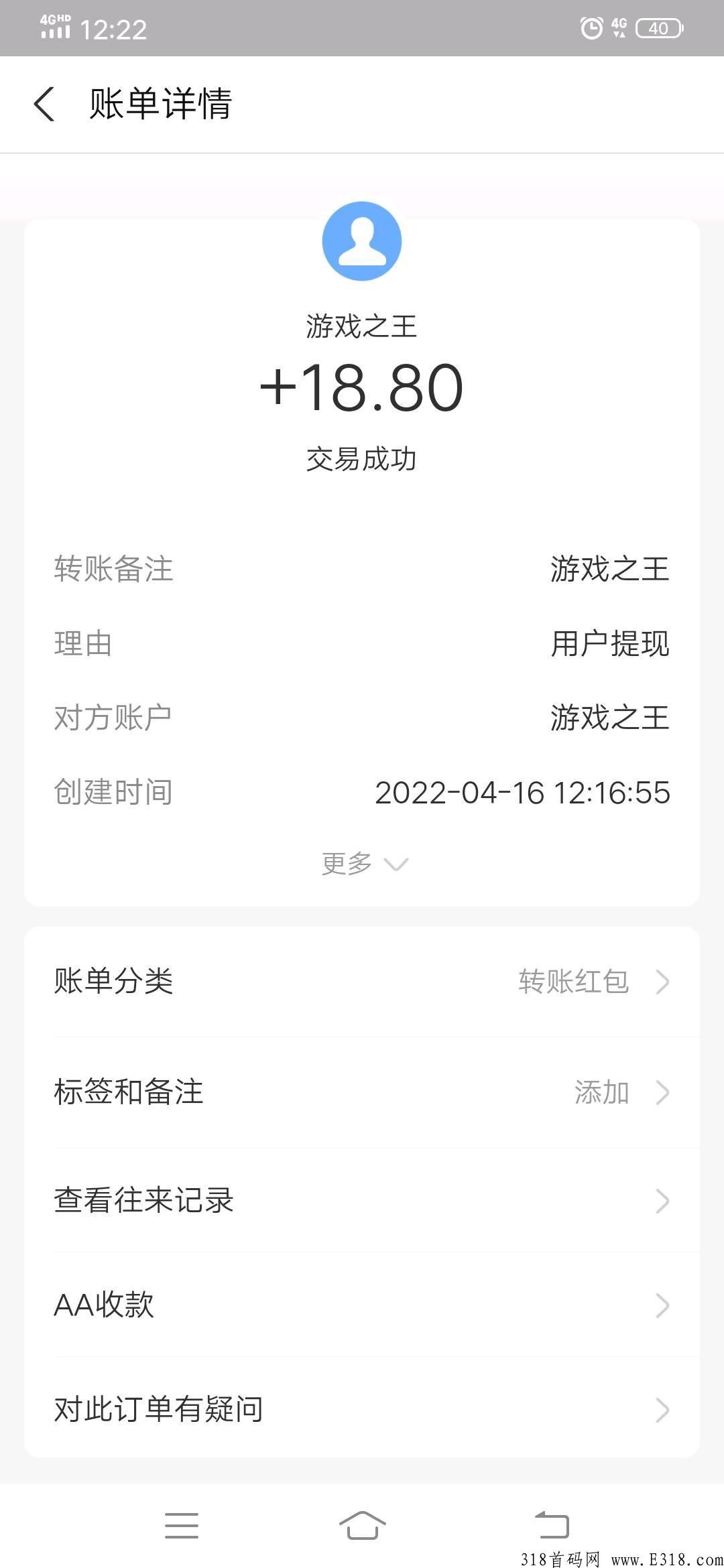Open 游戏之王's profile avatar
This screenshot has height=1568, width=724.
pyautogui.click(x=362, y=241)
